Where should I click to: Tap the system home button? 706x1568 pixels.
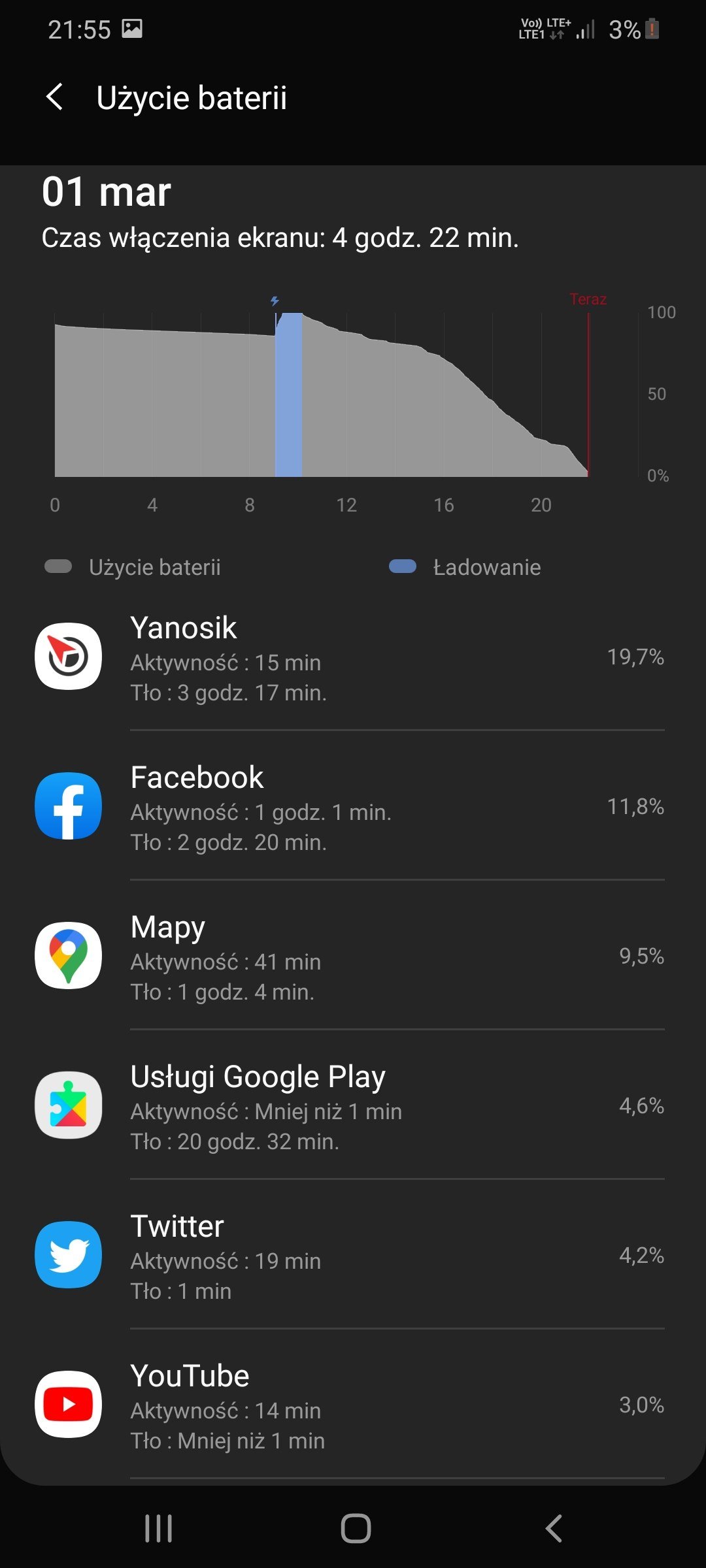tap(356, 1528)
